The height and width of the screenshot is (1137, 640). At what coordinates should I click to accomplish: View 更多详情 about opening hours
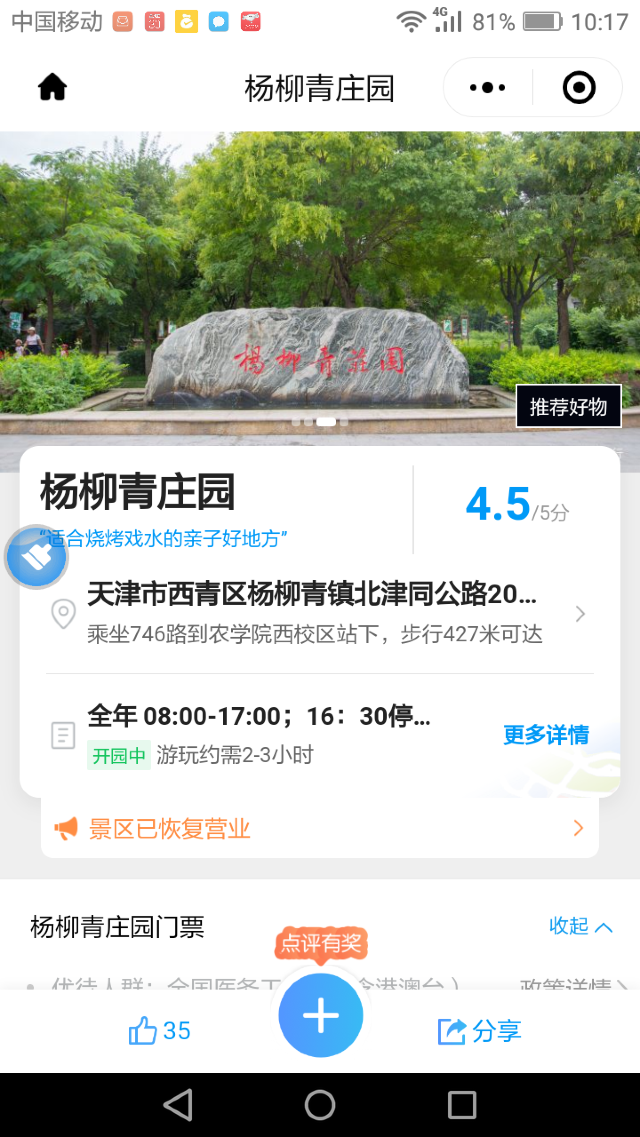click(x=546, y=735)
